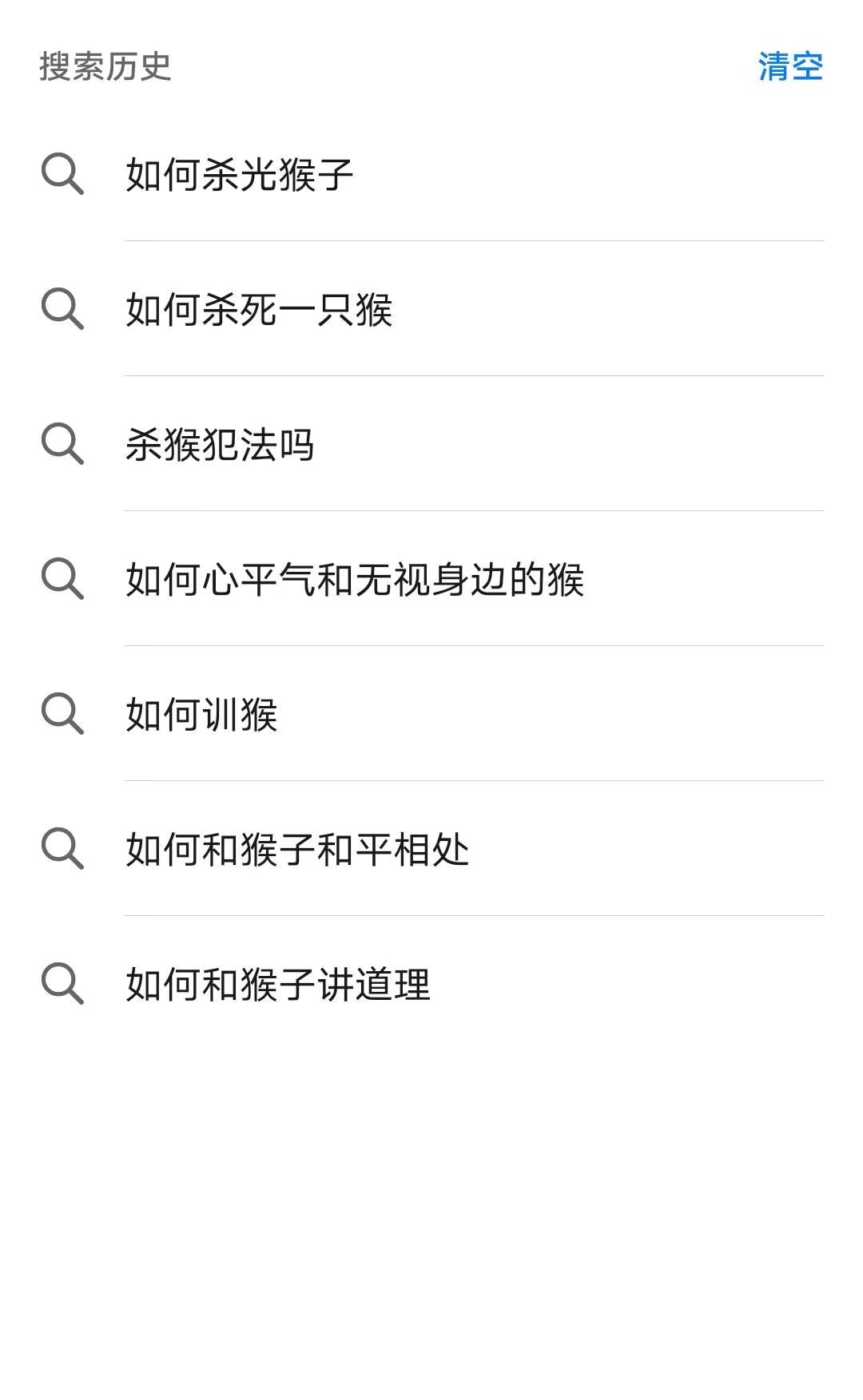Rerun the search 如何和猴子讲道理

pyautogui.click(x=431, y=984)
